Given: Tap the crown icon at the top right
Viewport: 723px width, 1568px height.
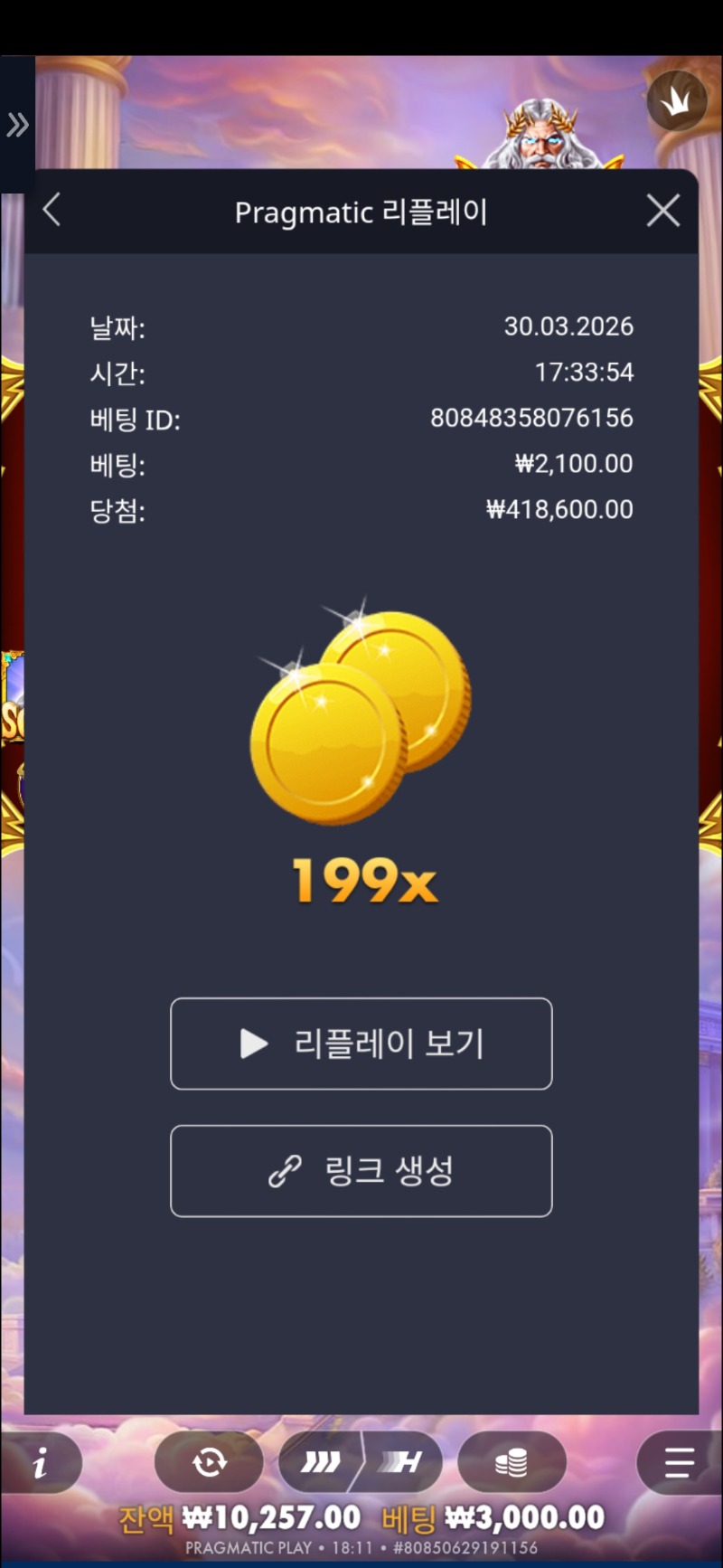Looking at the screenshot, I should pyautogui.click(x=676, y=101).
